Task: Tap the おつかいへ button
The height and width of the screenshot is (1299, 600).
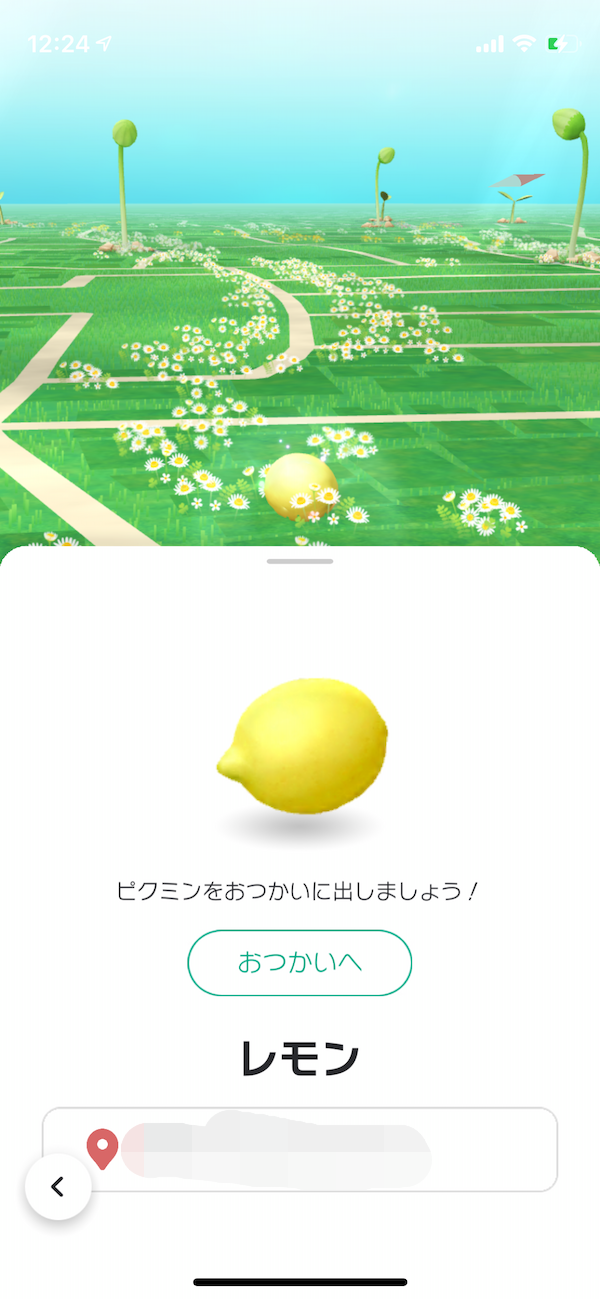Action: 300,963
